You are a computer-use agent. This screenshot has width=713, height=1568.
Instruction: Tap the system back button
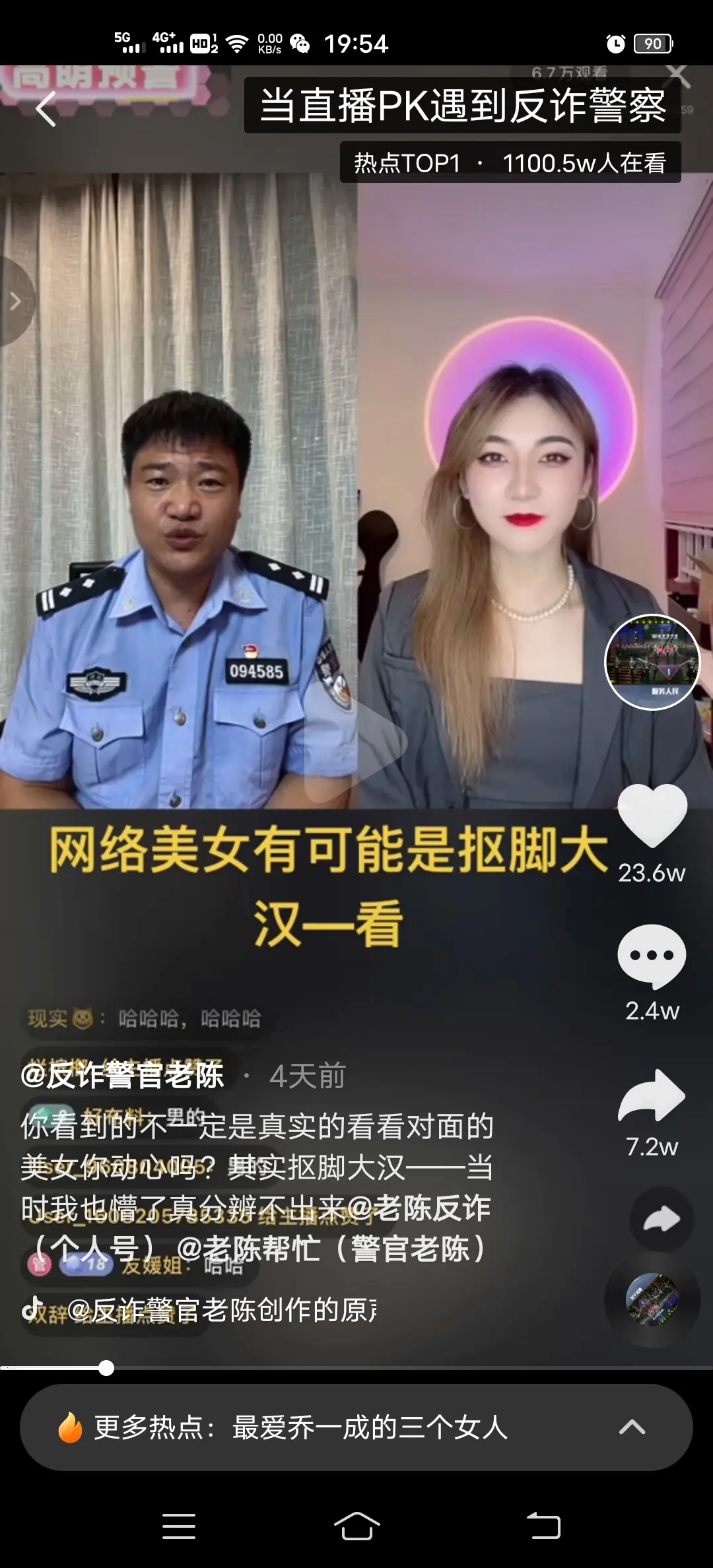[543, 1526]
